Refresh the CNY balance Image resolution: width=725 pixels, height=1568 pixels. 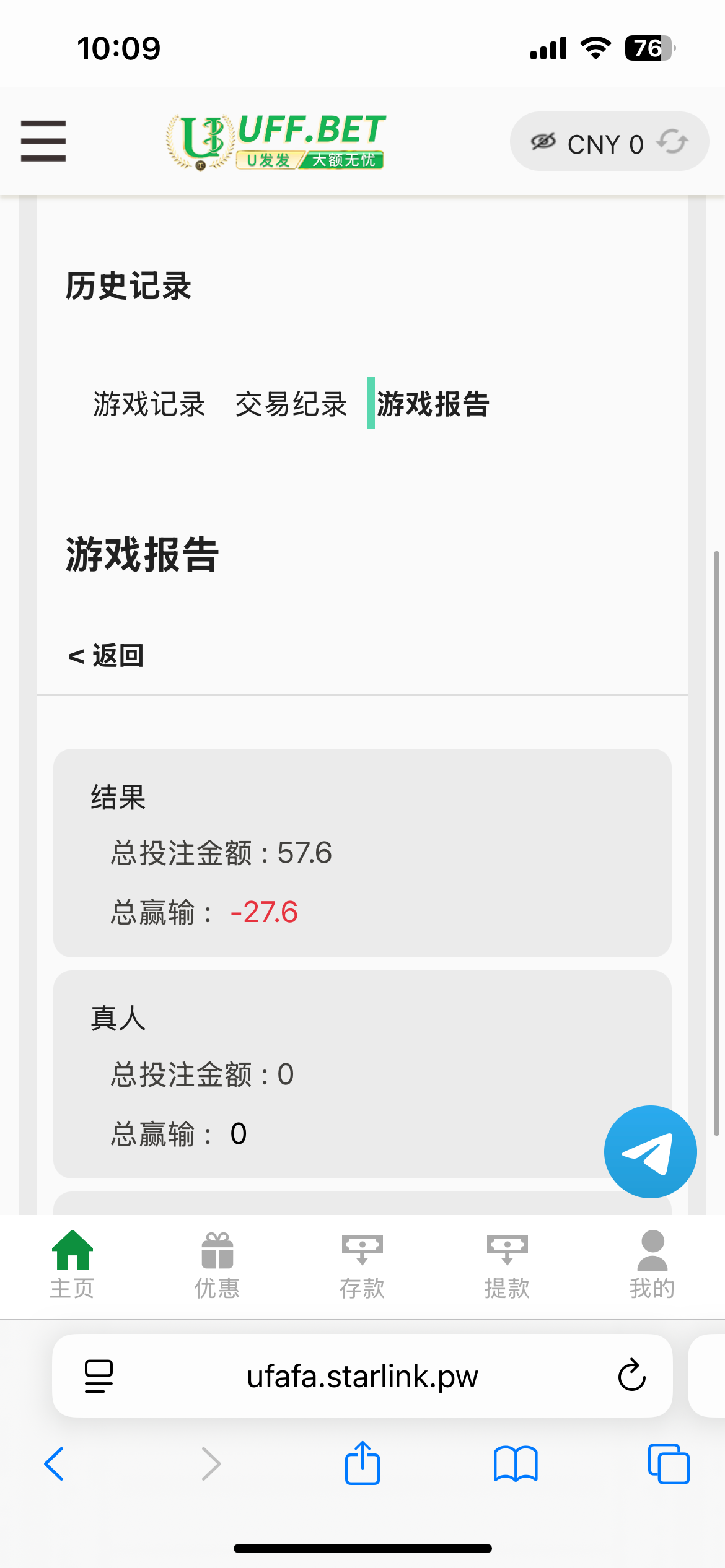[x=673, y=142]
